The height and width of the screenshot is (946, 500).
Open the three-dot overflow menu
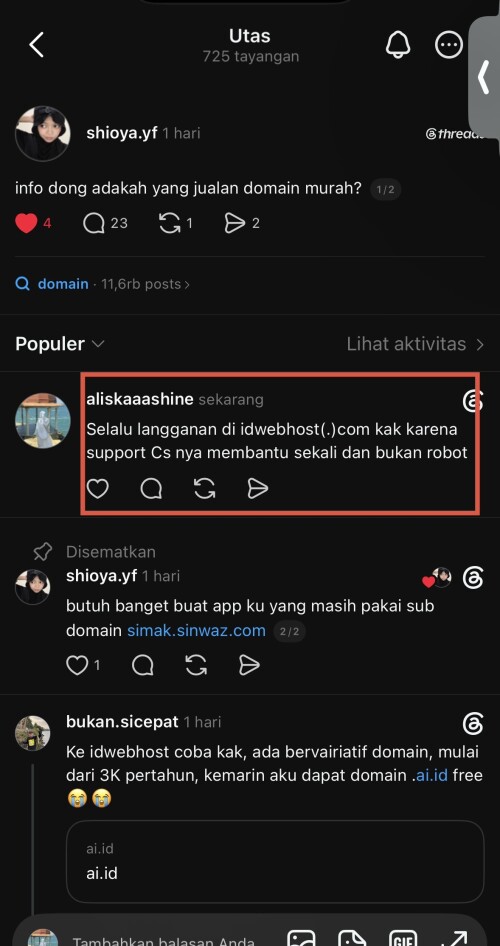coord(449,45)
